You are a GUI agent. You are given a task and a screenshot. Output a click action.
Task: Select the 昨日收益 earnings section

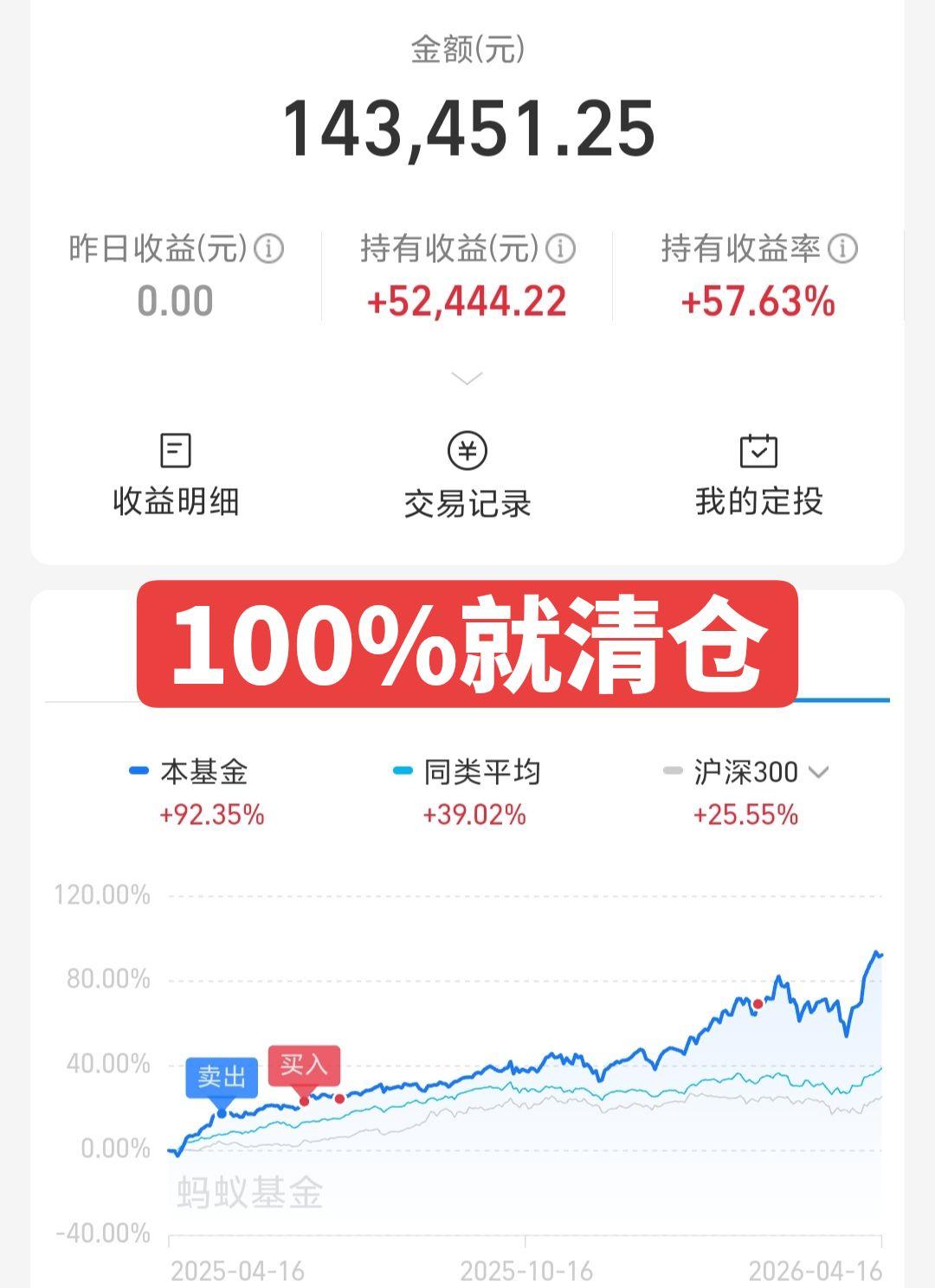pos(175,277)
